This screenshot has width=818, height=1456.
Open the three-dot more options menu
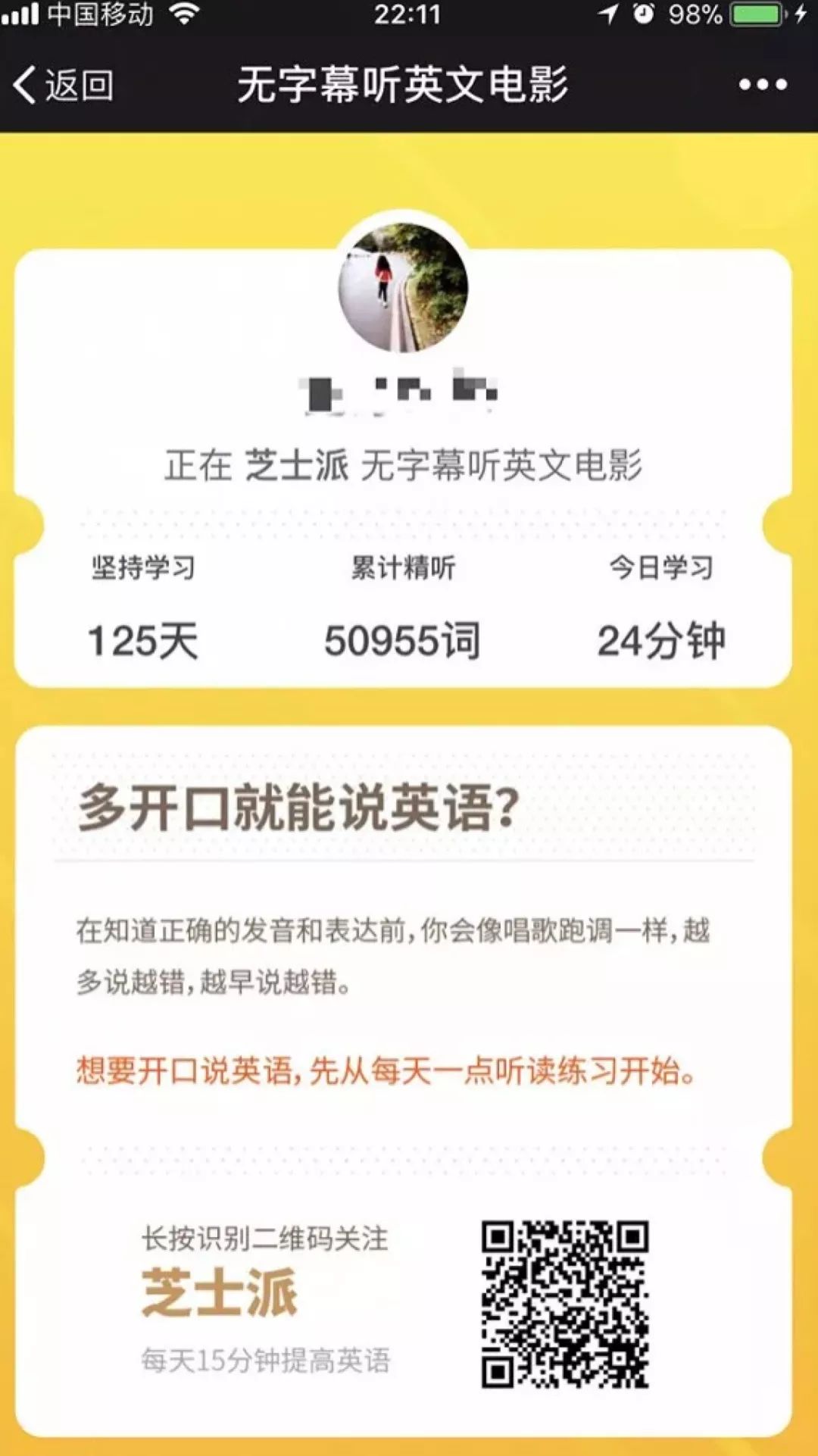point(763,84)
